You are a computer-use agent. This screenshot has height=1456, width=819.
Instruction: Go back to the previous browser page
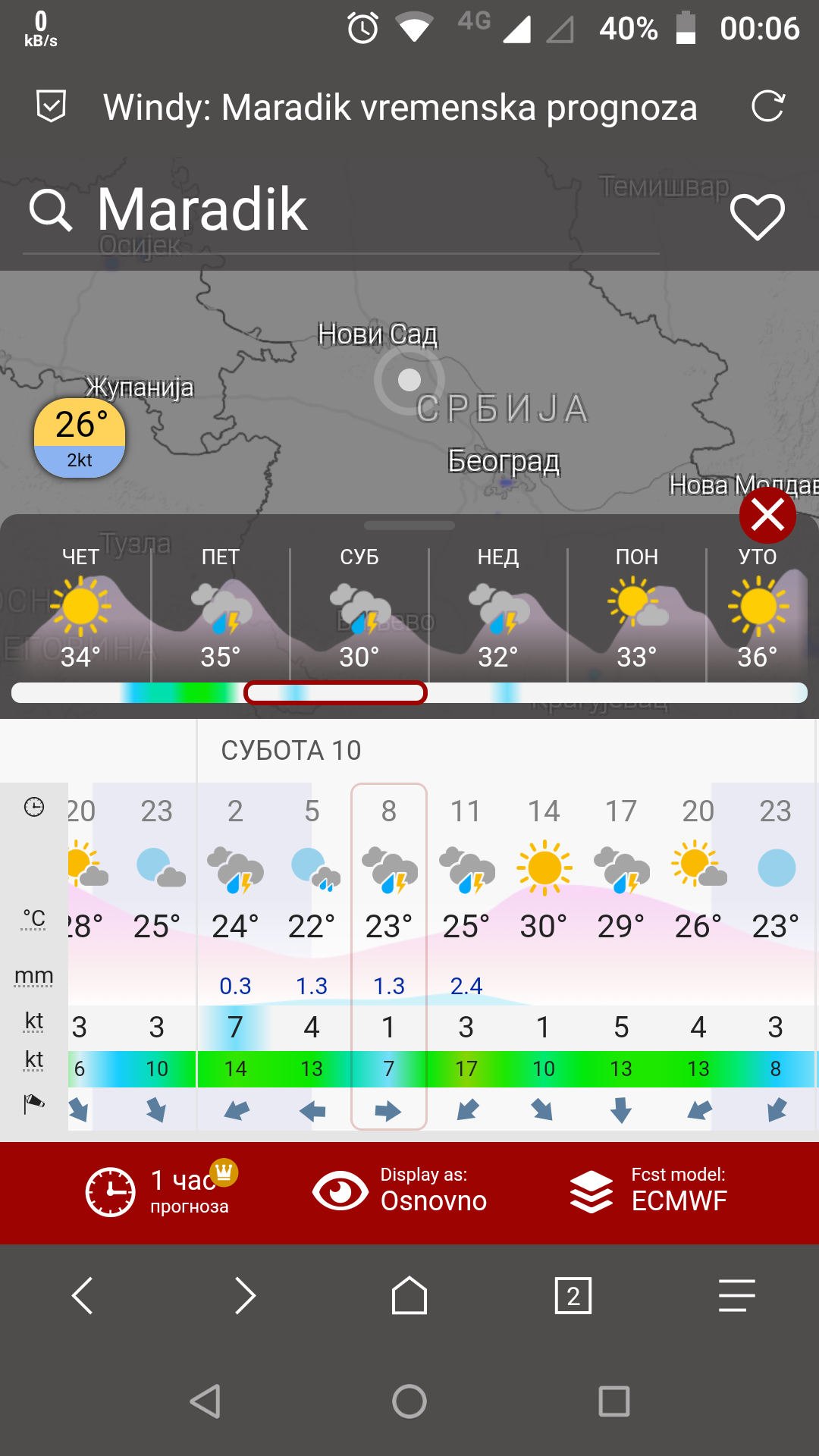[x=82, y=1295]
